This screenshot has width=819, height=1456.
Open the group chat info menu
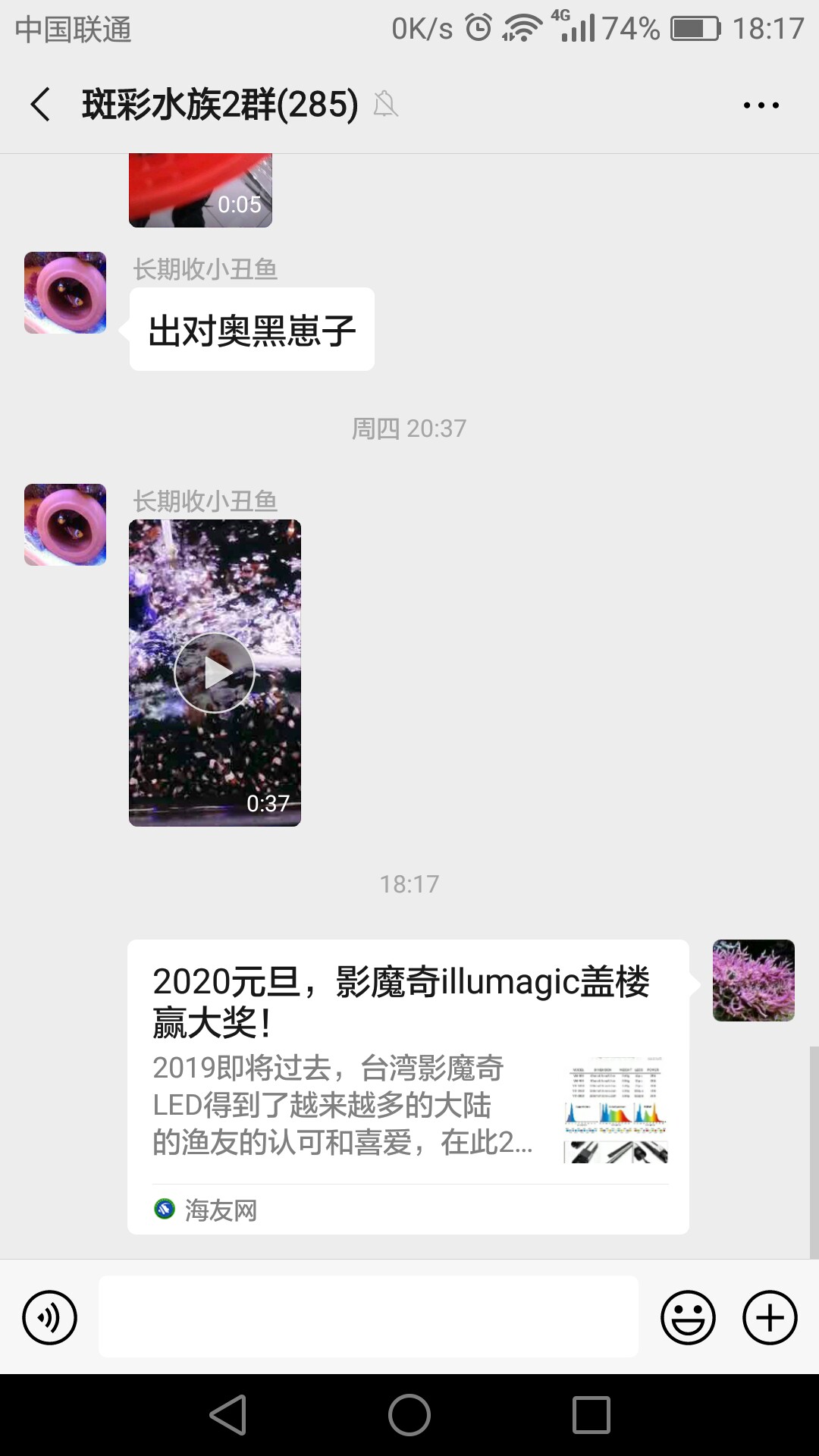[761, 105]
